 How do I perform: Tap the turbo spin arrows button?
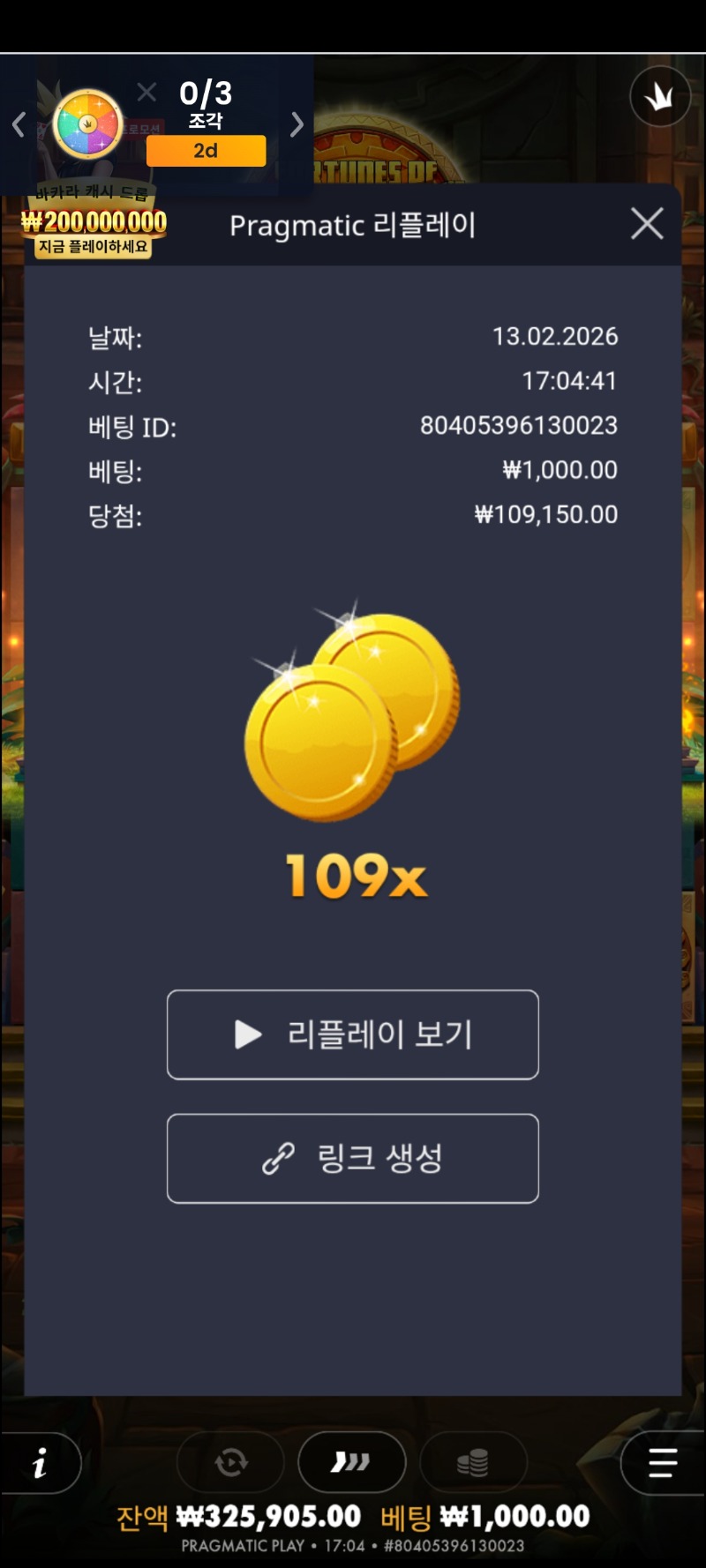coord(351,1463)
